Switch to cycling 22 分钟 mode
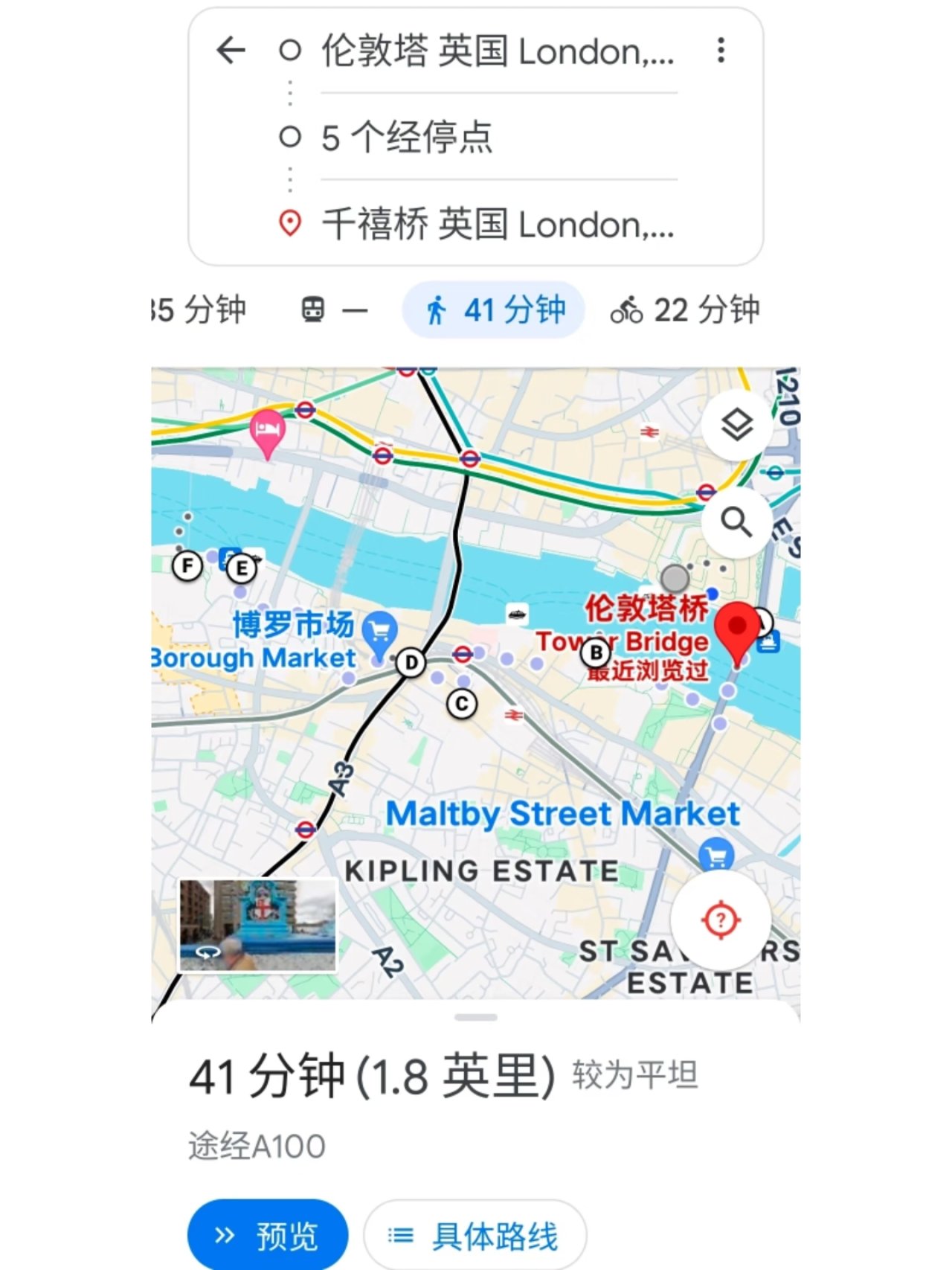 pyautogui.click(x=684, y=310)
